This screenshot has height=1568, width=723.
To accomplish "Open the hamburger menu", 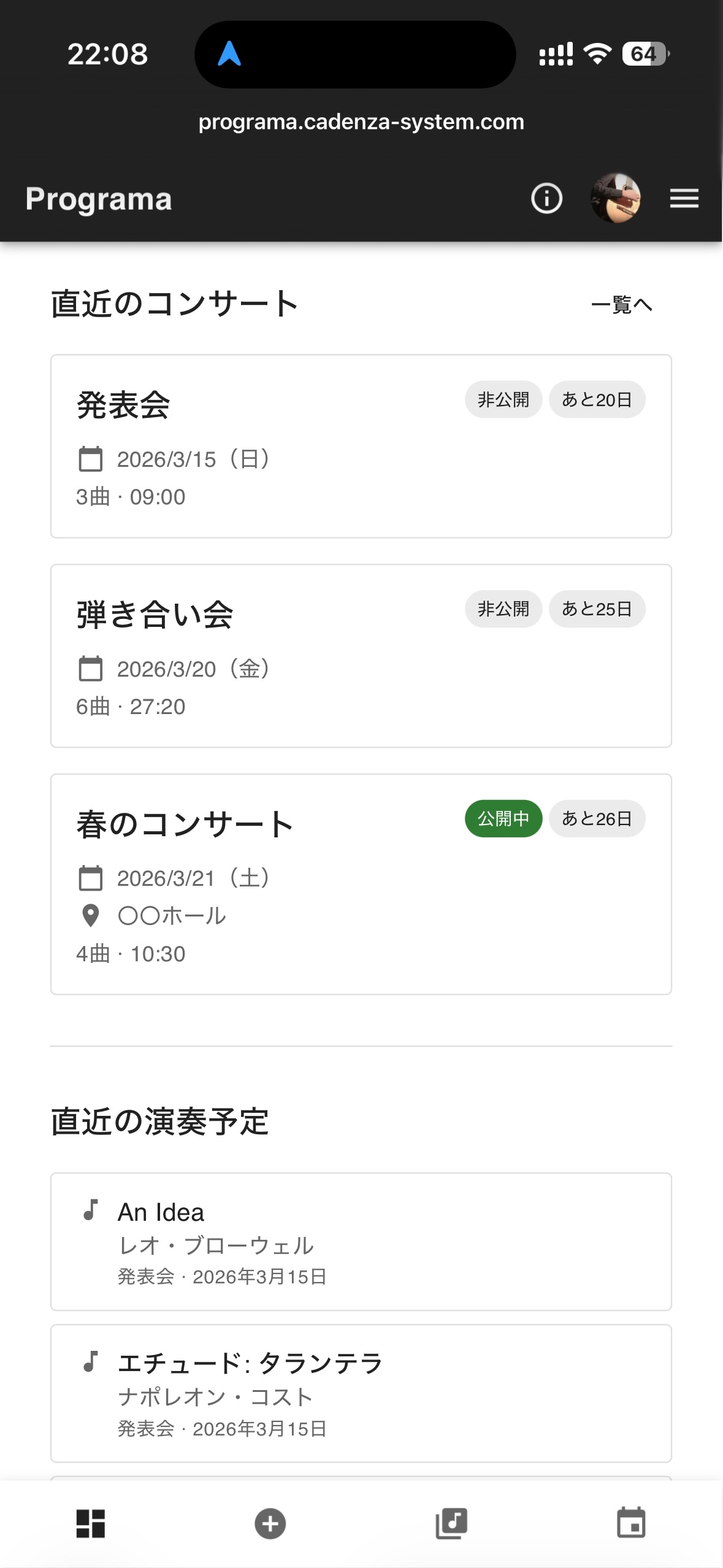I will (684, 198).
